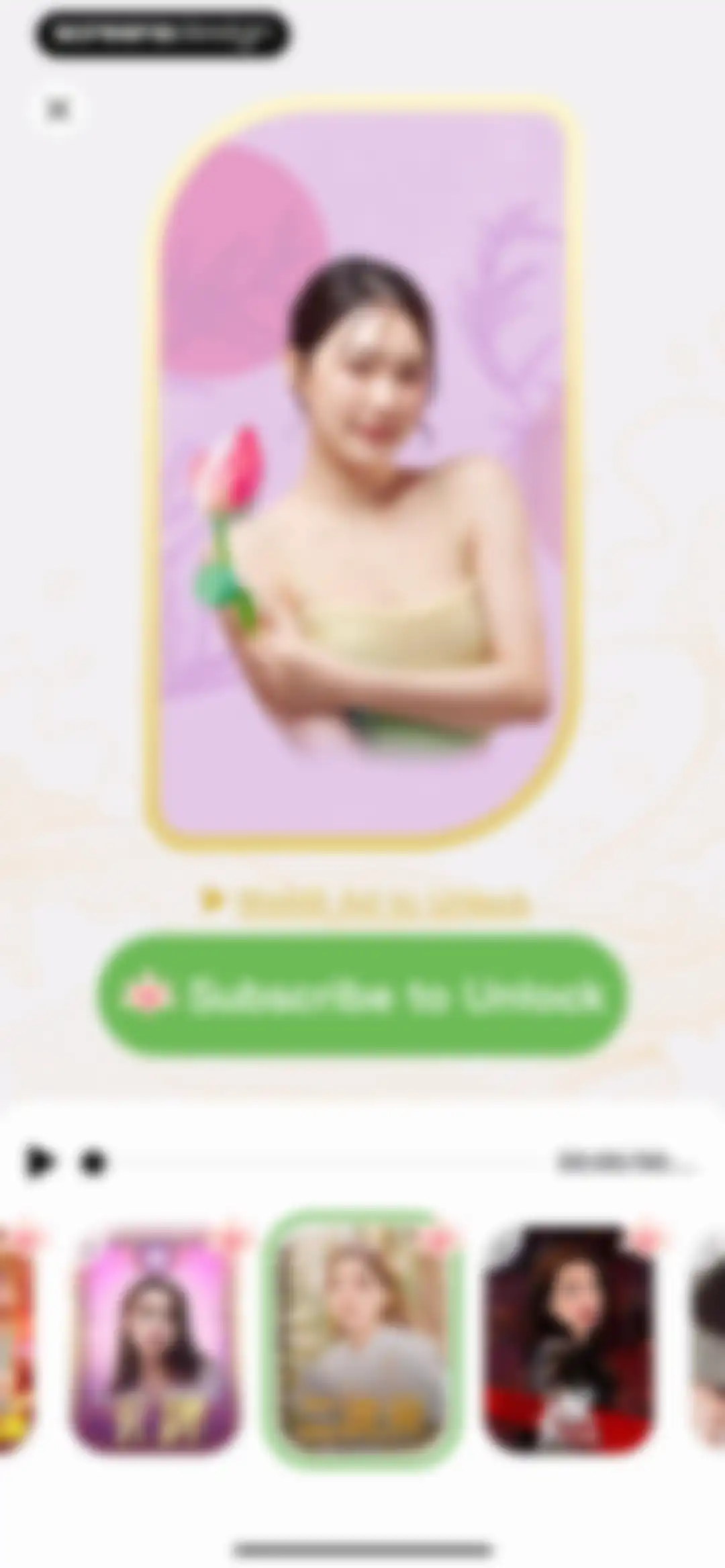Select the purple-background woman template thumbnail

pos(157,1338)
